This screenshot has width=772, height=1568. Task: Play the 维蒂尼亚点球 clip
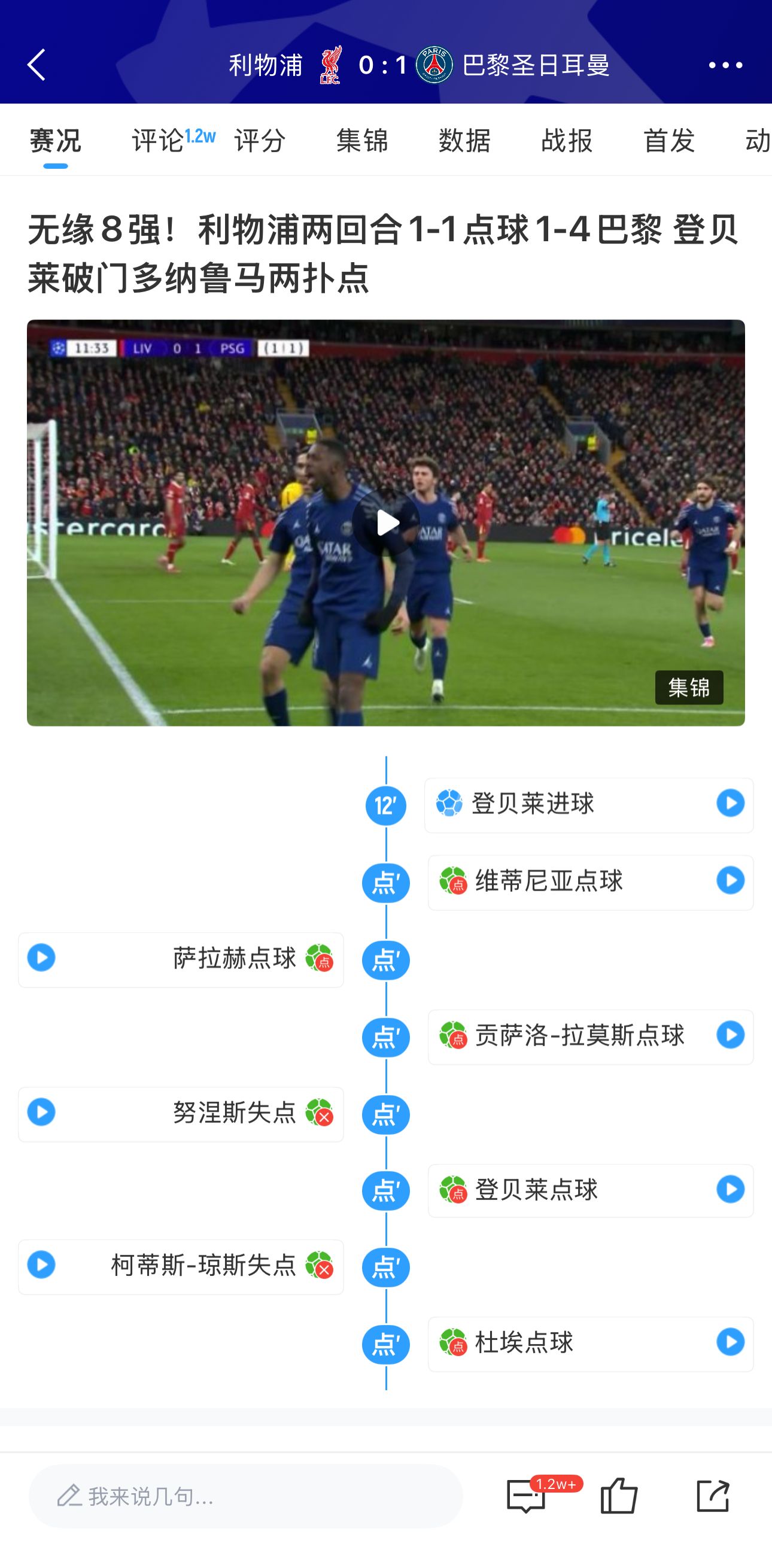point(731,881)
